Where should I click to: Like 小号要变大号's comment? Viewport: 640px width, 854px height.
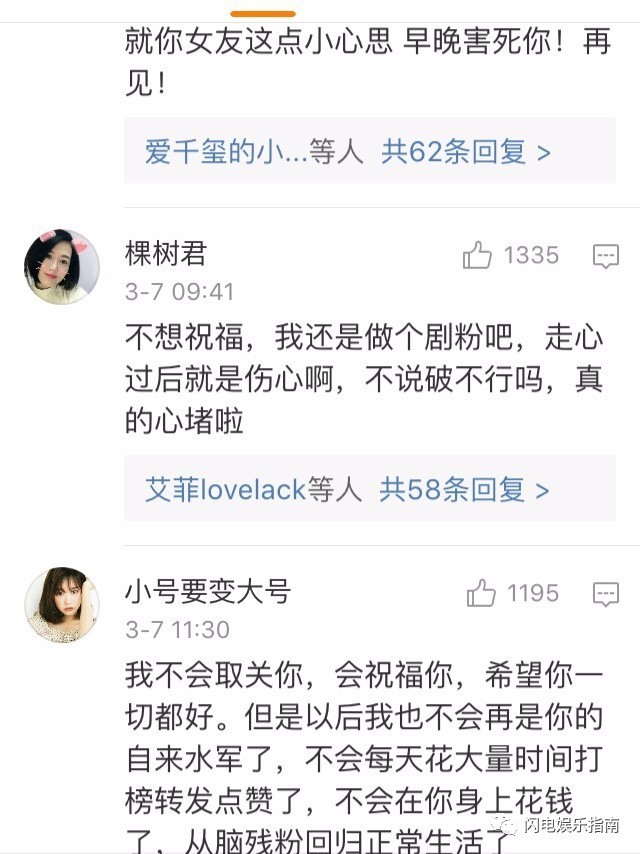[481, 593]
